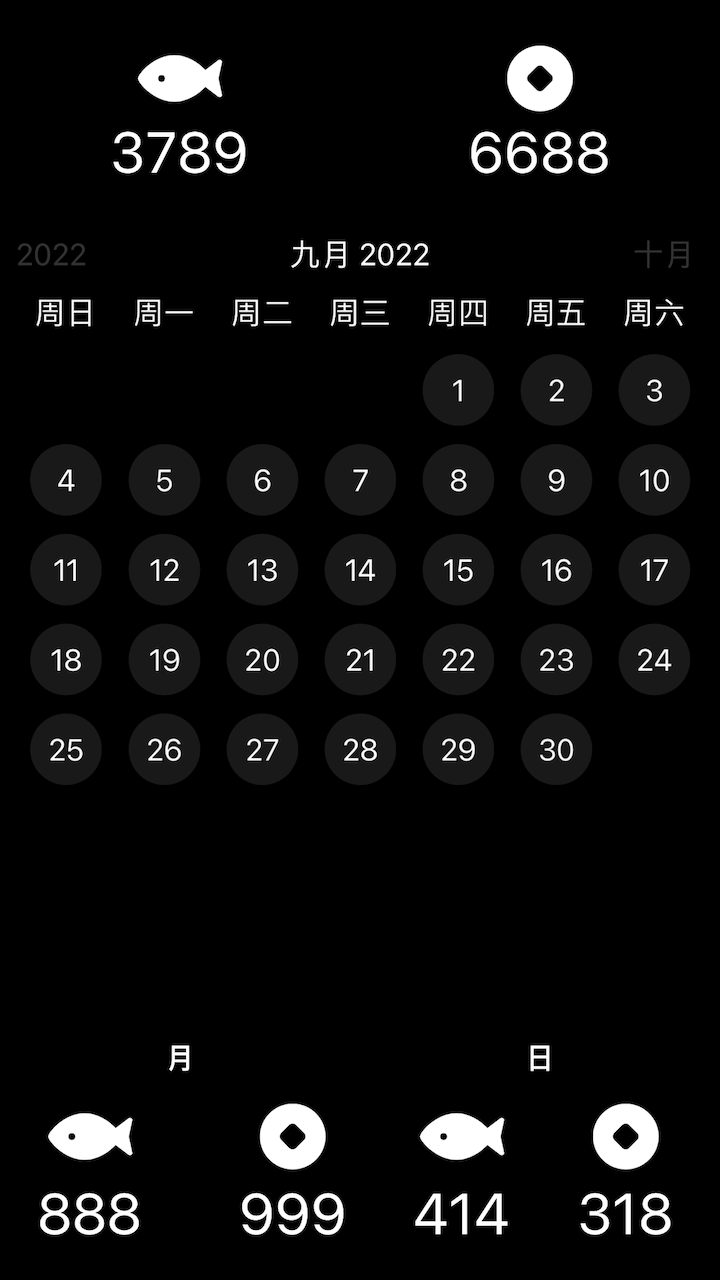Choose day 5 in the calendar
This screenshot has height=1280, width=720.
pos(164,480)
